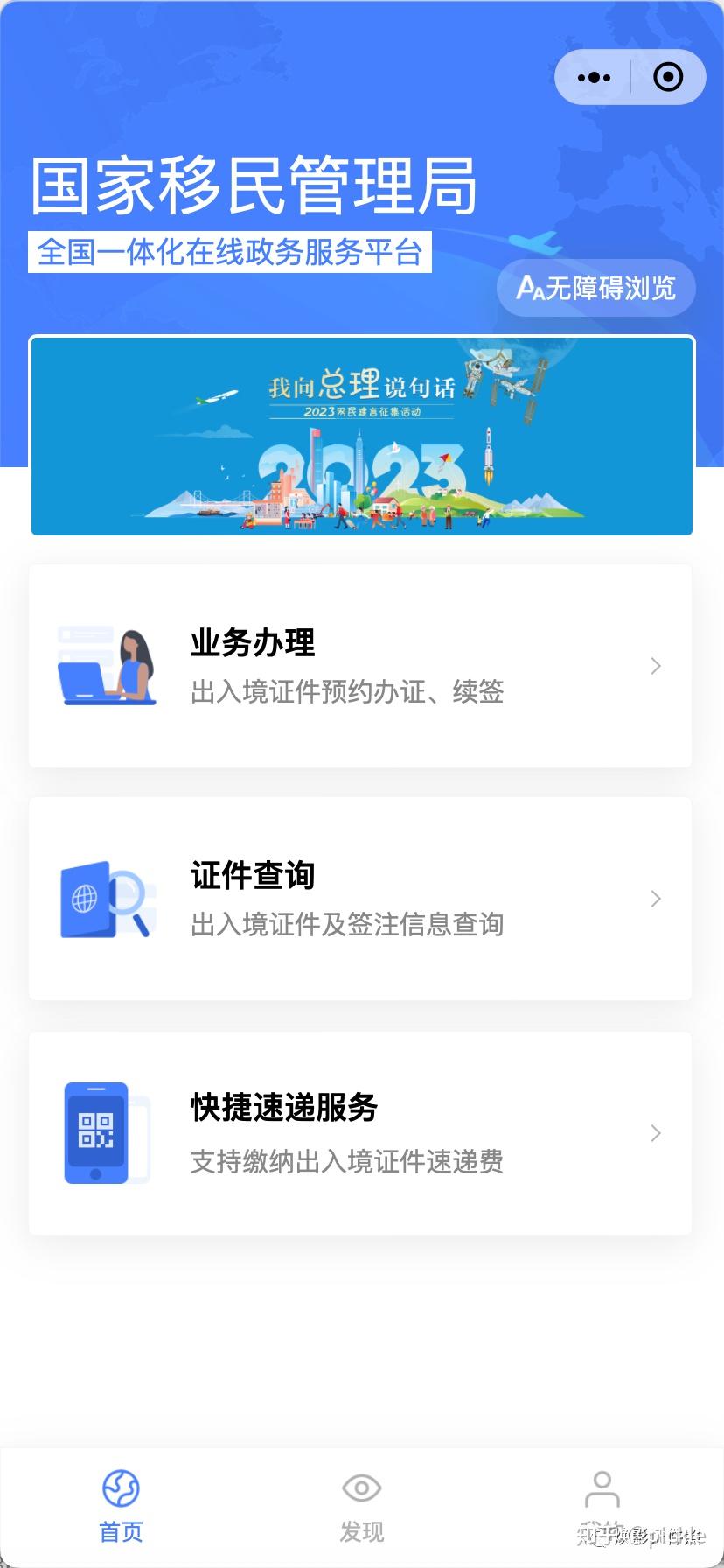Open the WeChat three-dot options menu

click(593, 77)
